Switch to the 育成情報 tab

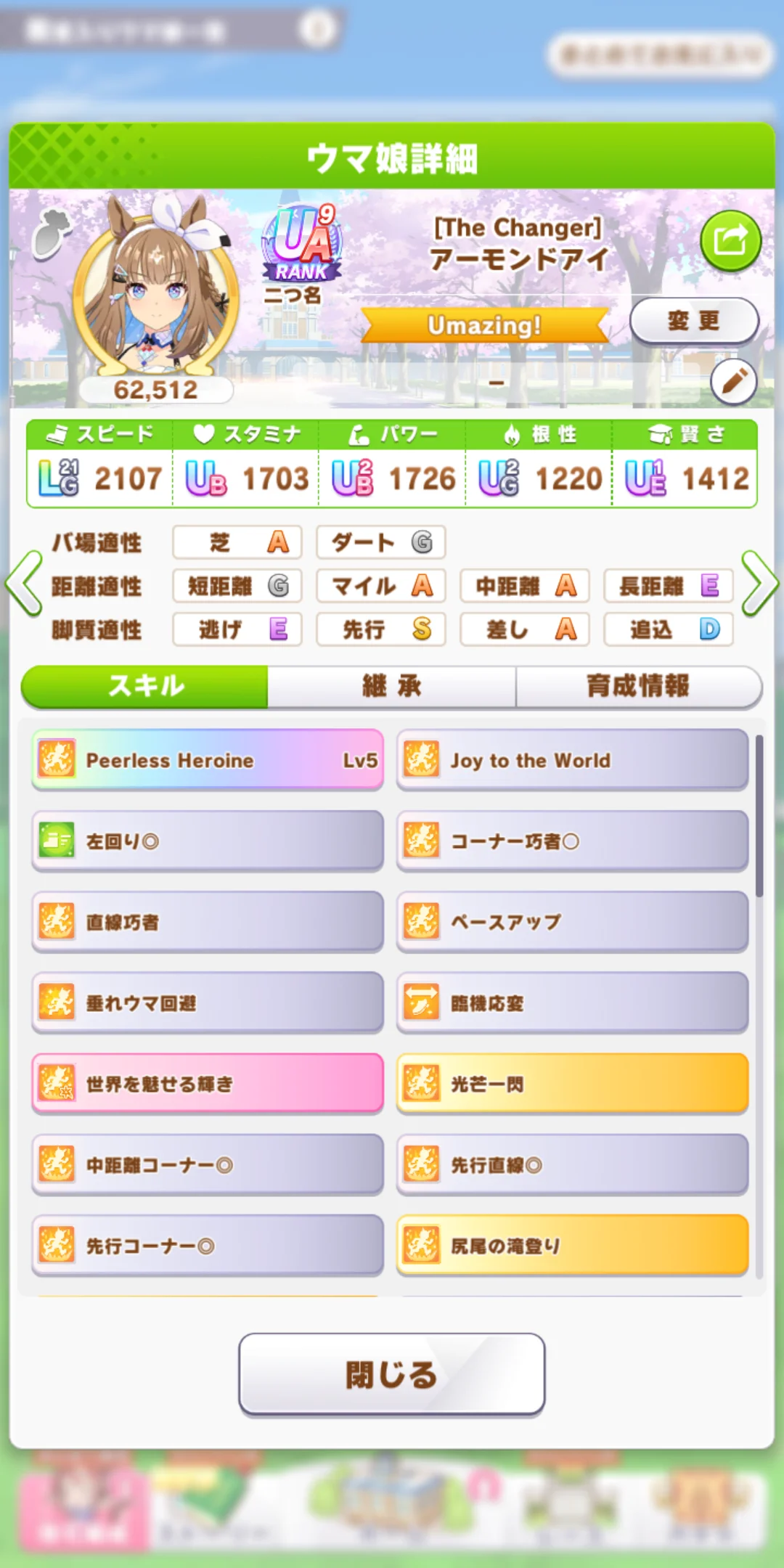point(637,686)
